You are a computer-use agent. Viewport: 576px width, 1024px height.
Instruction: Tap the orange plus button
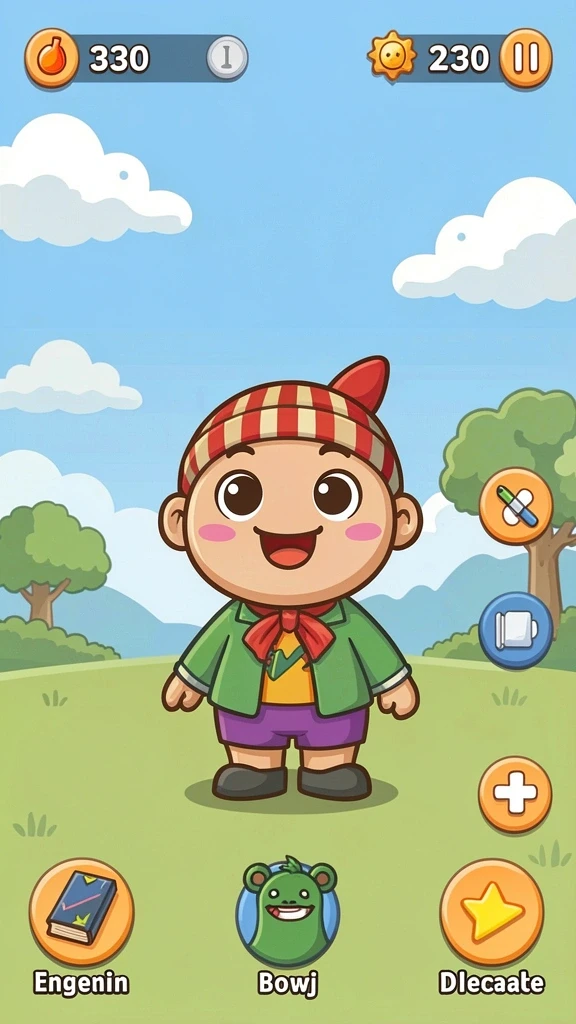[515, 795]
